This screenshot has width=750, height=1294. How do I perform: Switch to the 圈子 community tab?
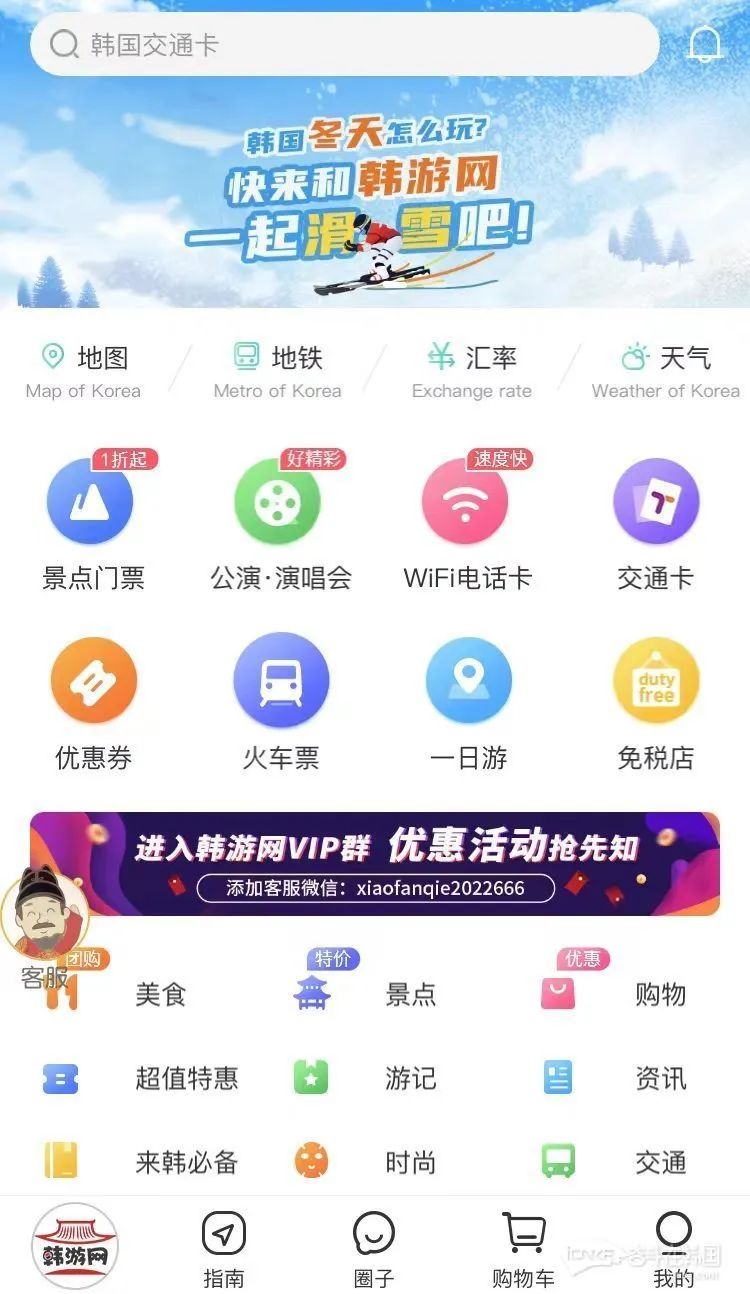pos(374,1244)
